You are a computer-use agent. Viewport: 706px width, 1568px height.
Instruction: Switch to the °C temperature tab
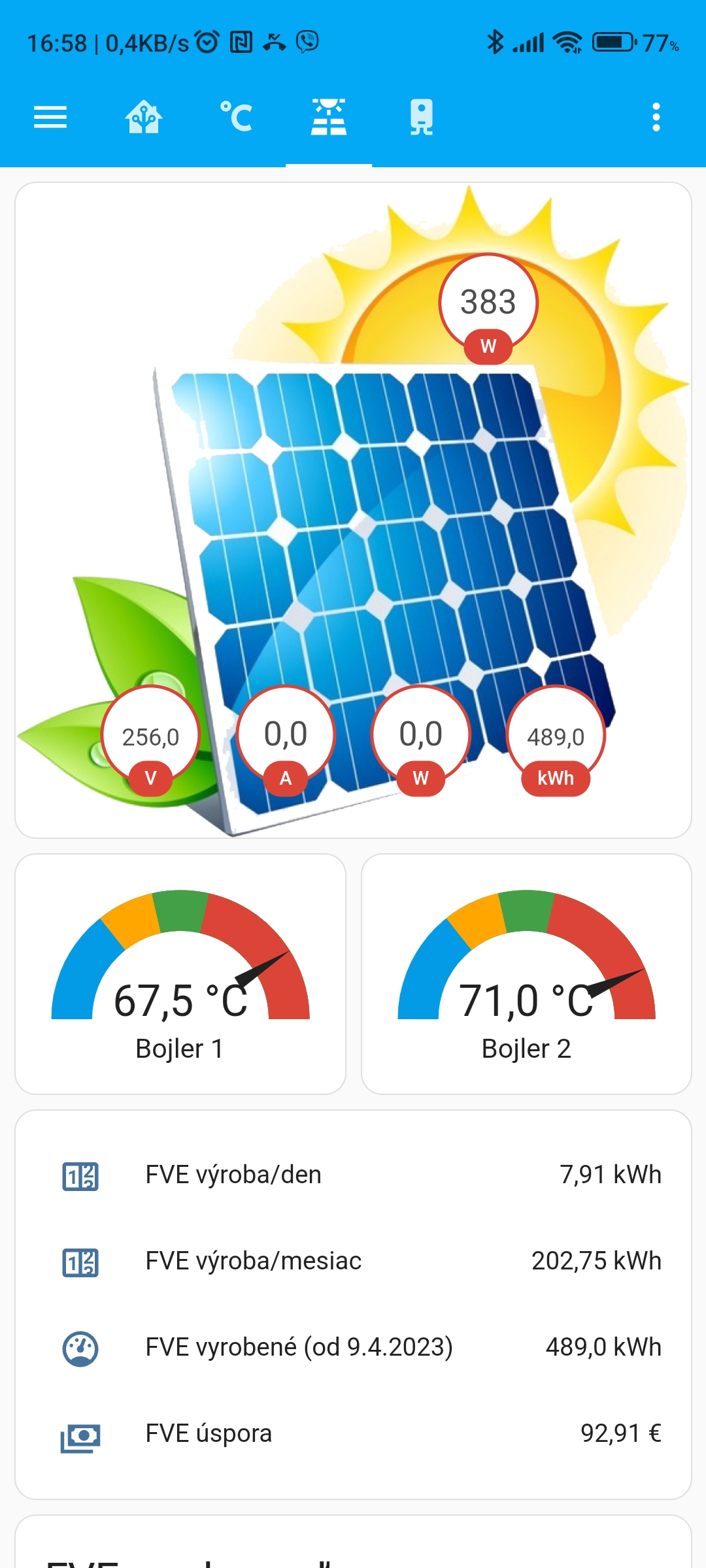(x=236, y=118)
